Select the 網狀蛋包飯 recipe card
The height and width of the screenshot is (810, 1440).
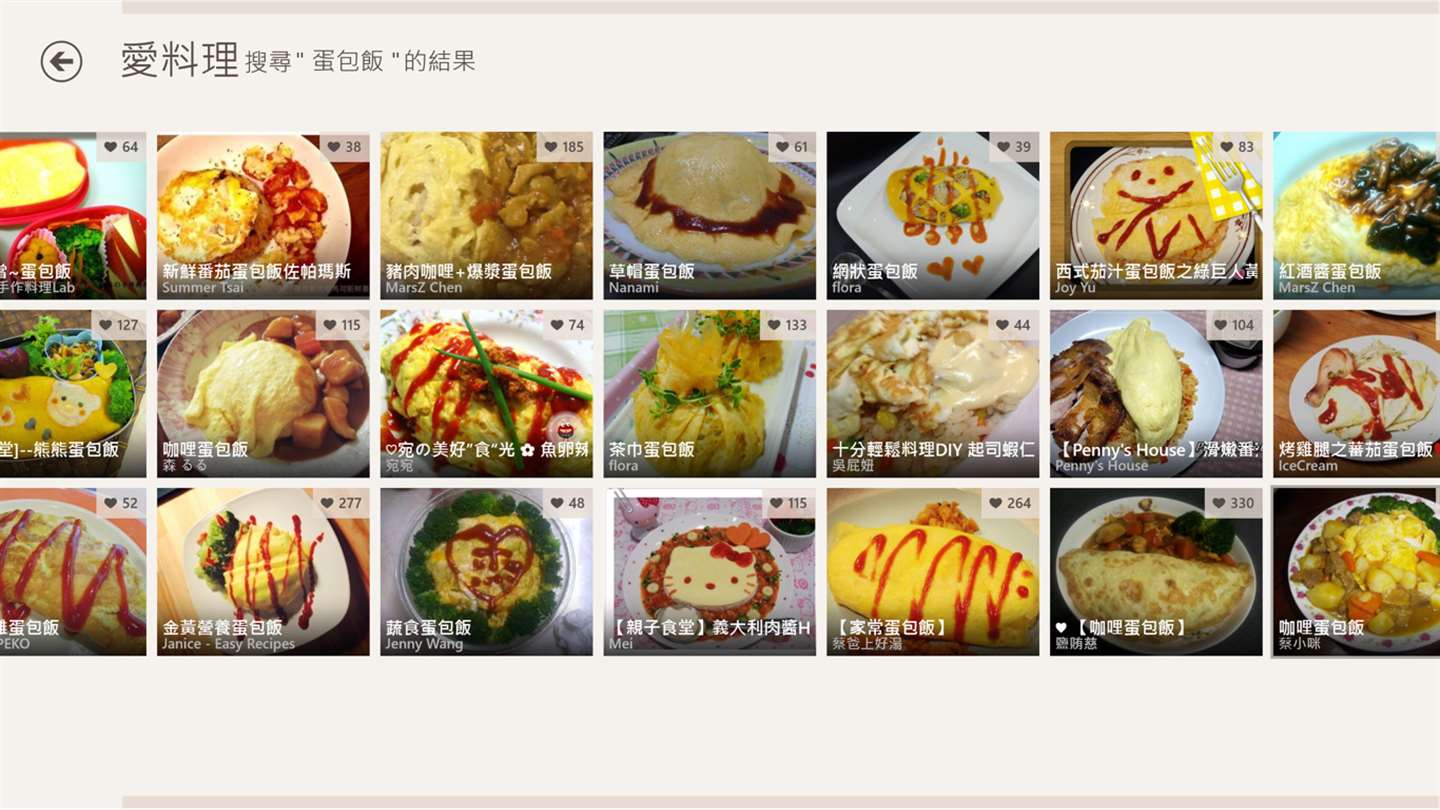[932, 215]
